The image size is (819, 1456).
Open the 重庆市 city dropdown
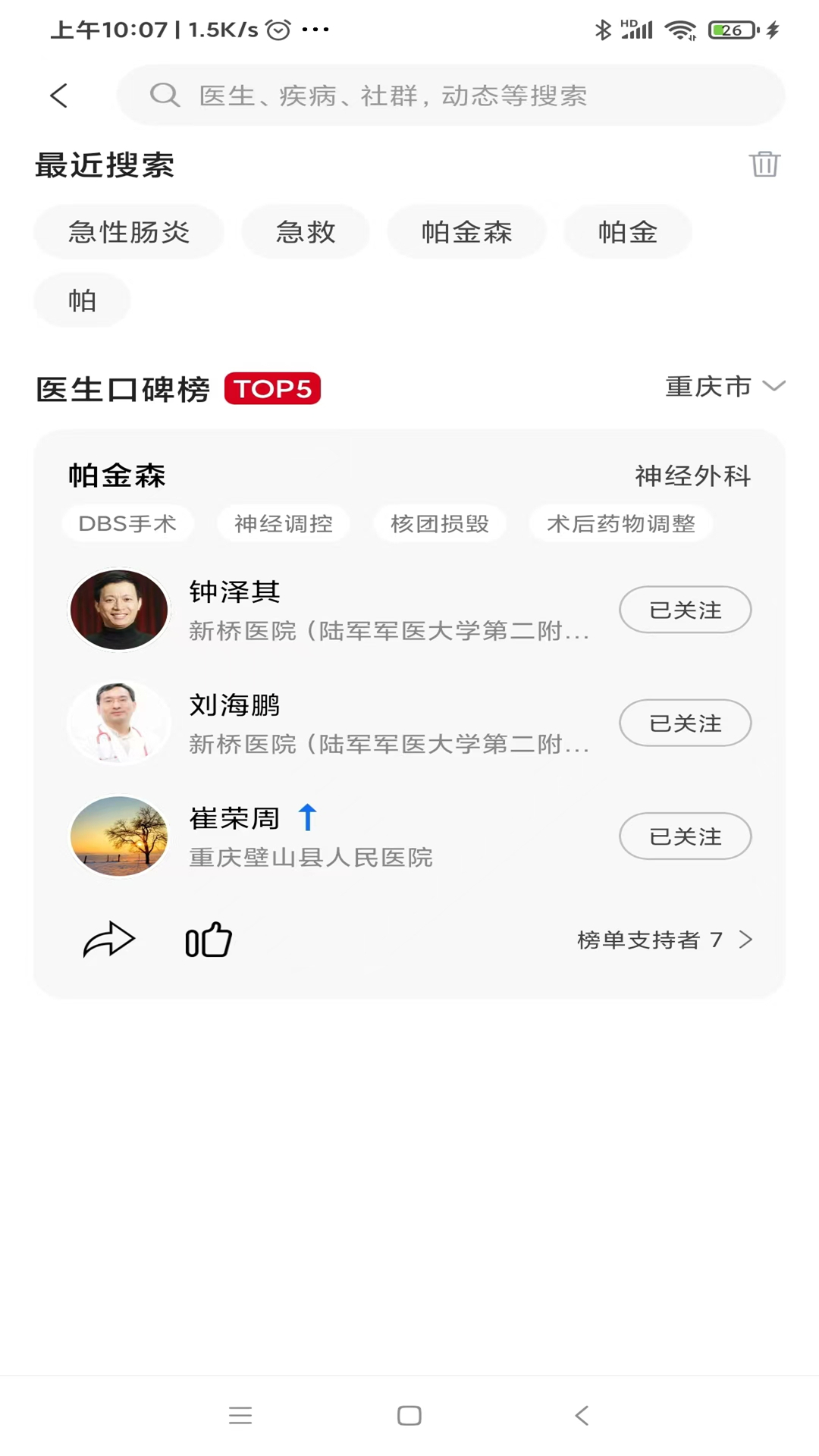click(725, 387)
